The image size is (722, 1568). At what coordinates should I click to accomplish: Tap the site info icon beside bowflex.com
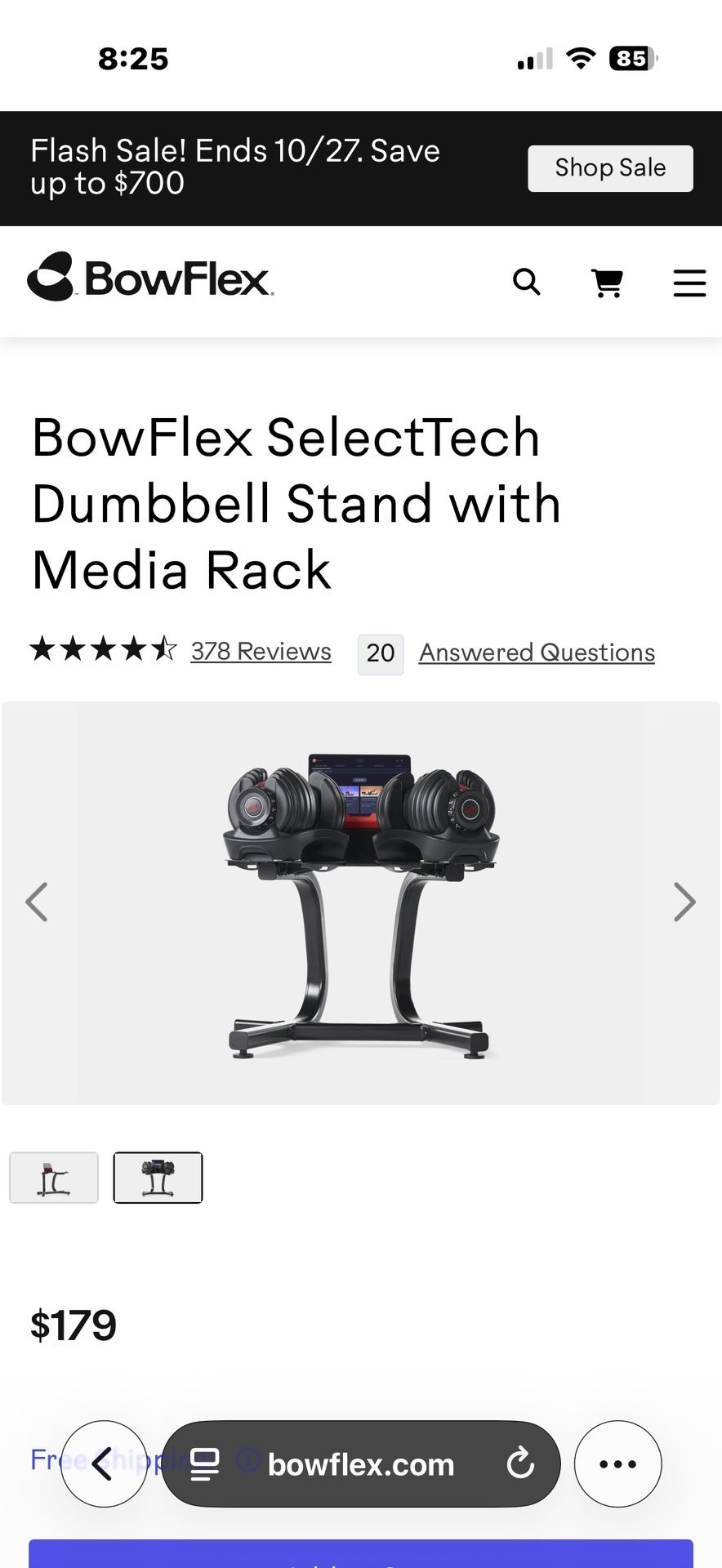248,1464
